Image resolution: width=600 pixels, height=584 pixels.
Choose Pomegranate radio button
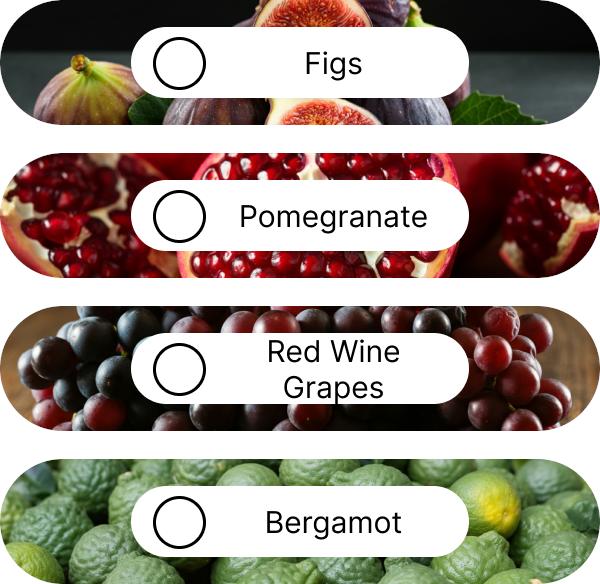pos(180,216)
